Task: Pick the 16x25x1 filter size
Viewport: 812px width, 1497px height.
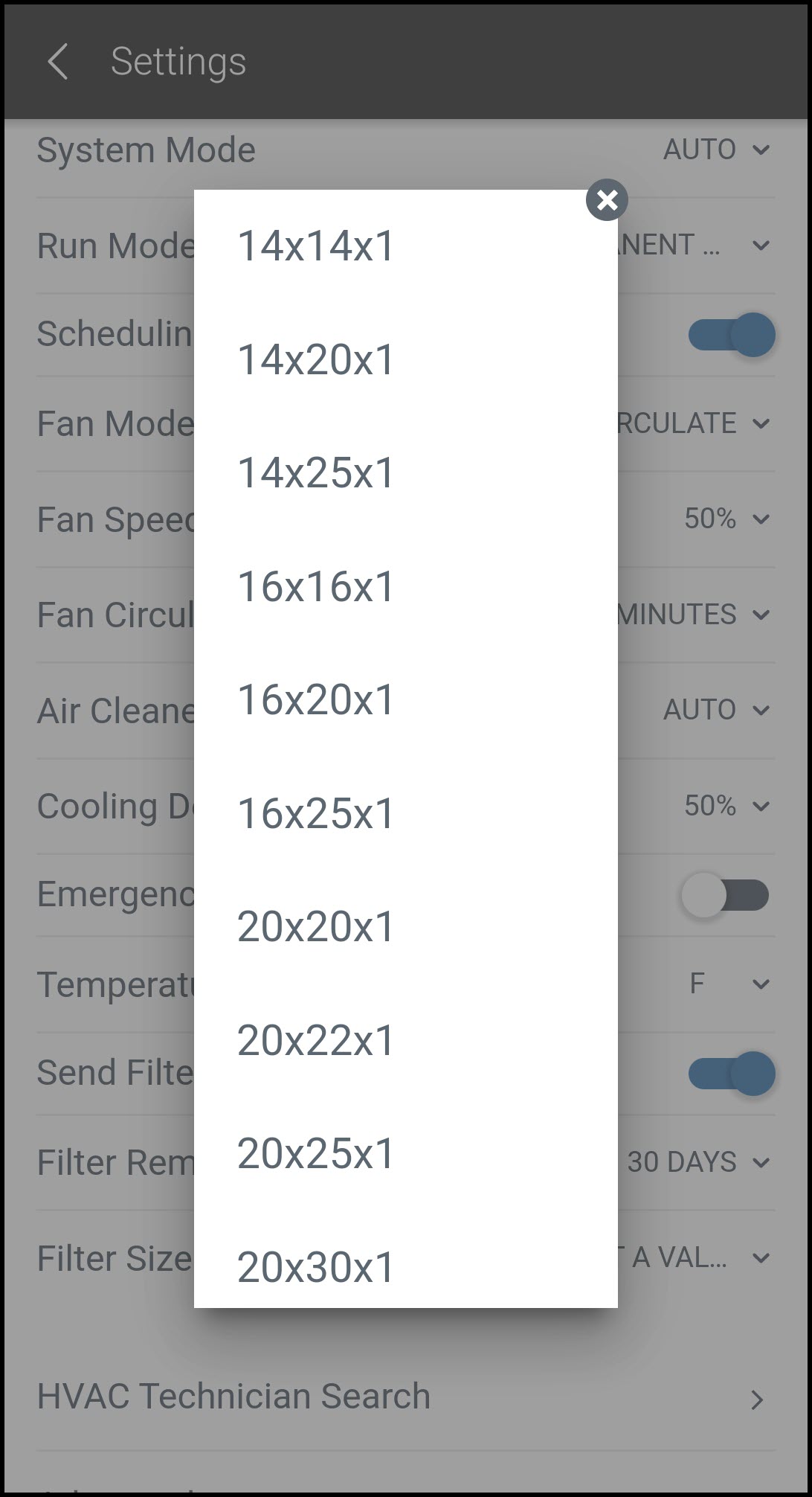Action: [315, 812]
